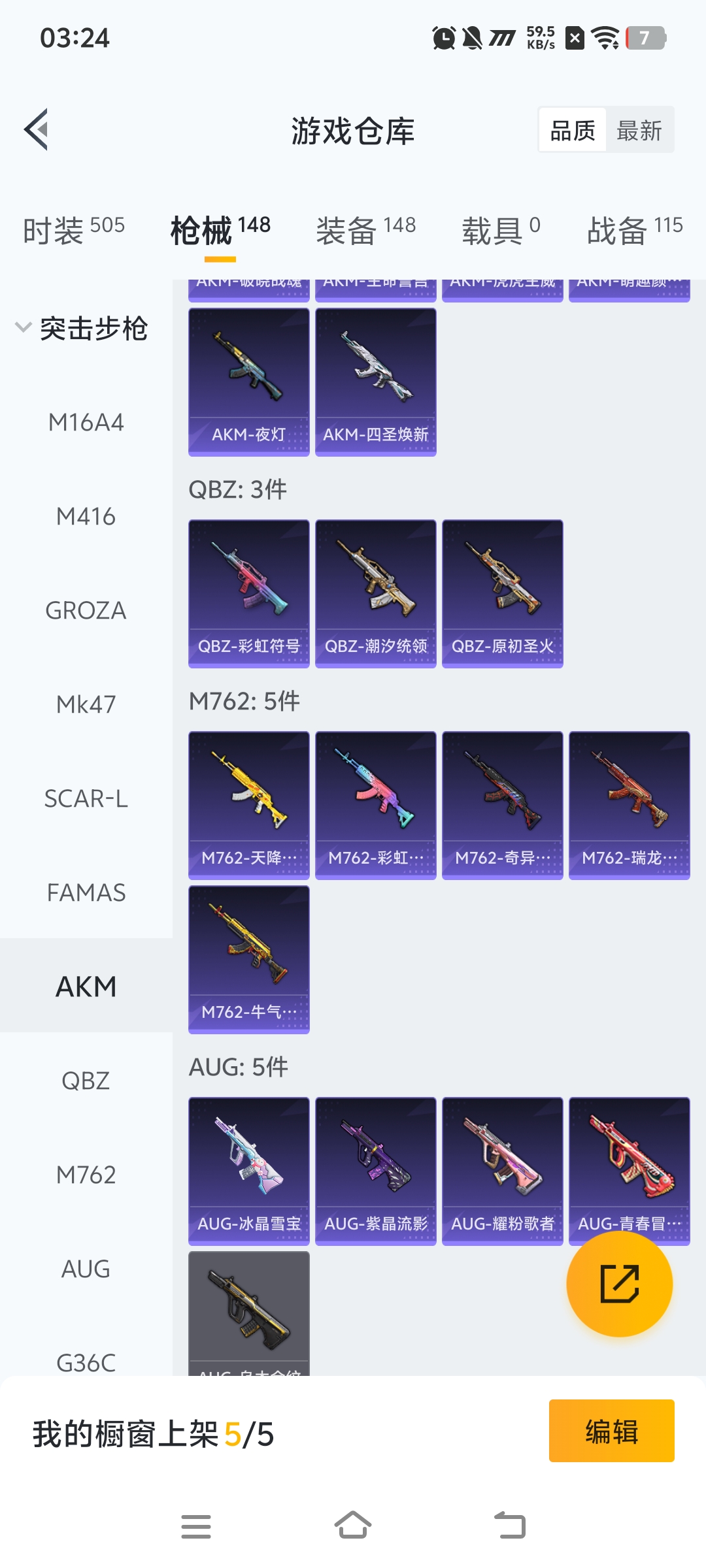Select M416 in the weapon list
The width and height of the screenshot is (706, 1568).
(86, 517)
